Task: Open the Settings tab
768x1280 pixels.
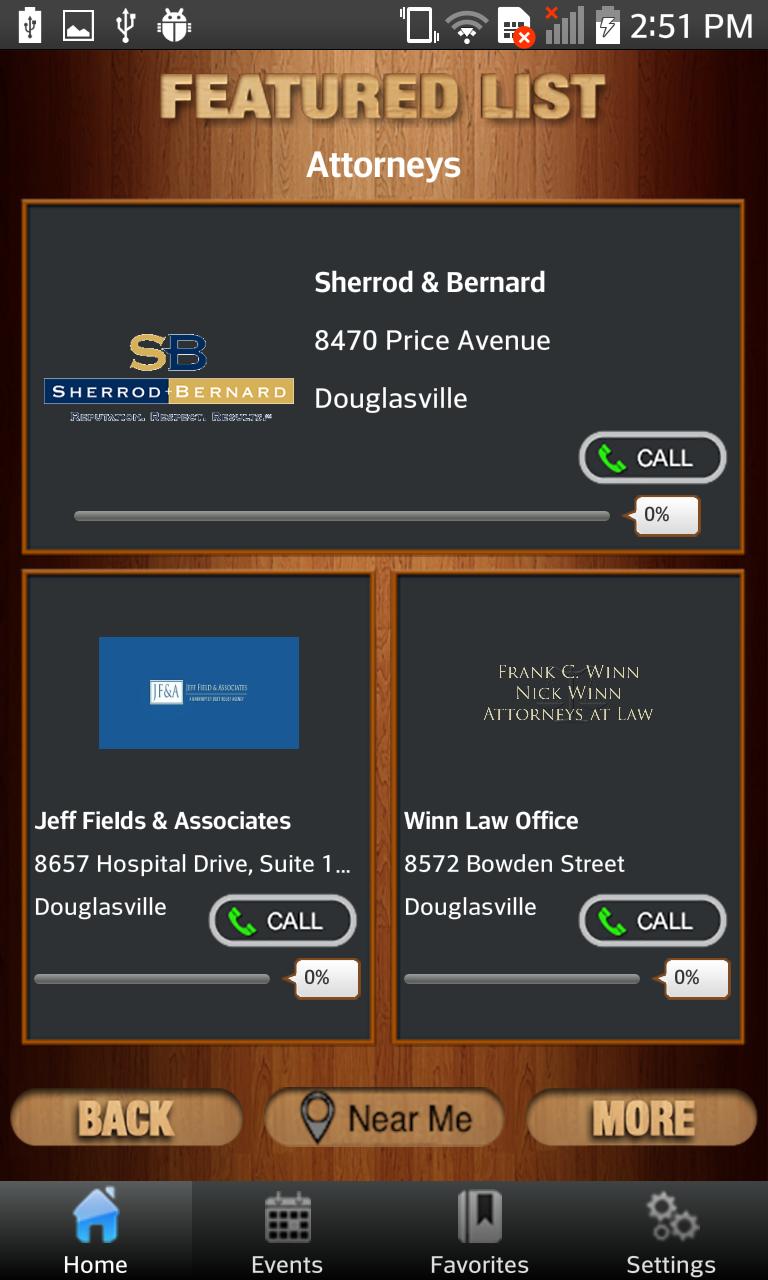Action: point(671,1232)
